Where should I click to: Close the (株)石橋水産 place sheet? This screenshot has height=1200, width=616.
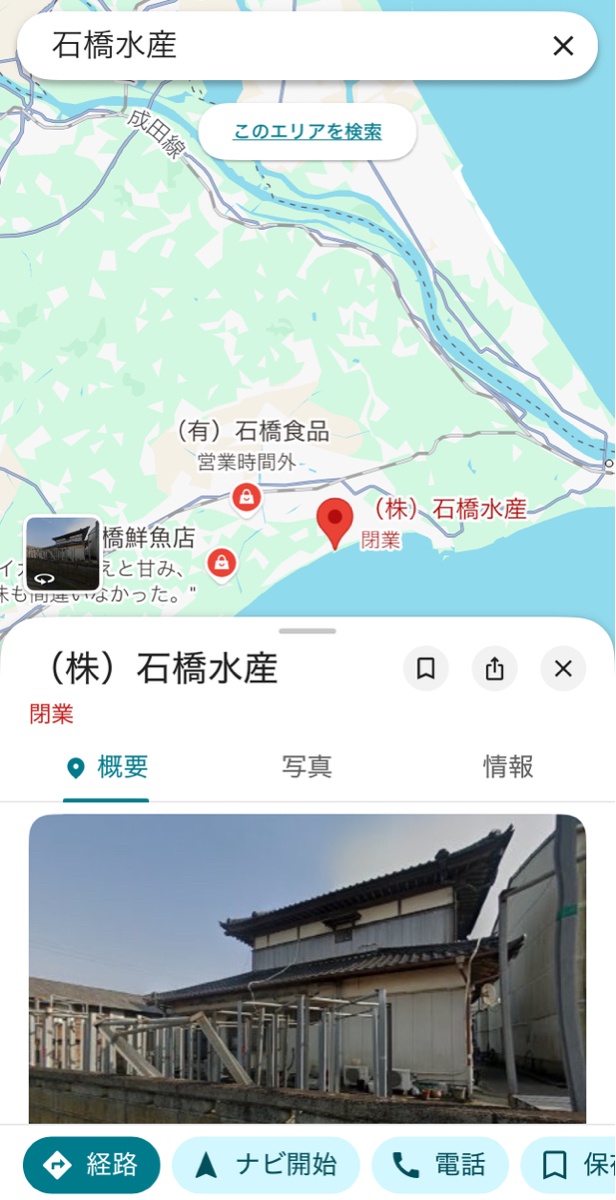pyautogui.click(x=563, y=669)
